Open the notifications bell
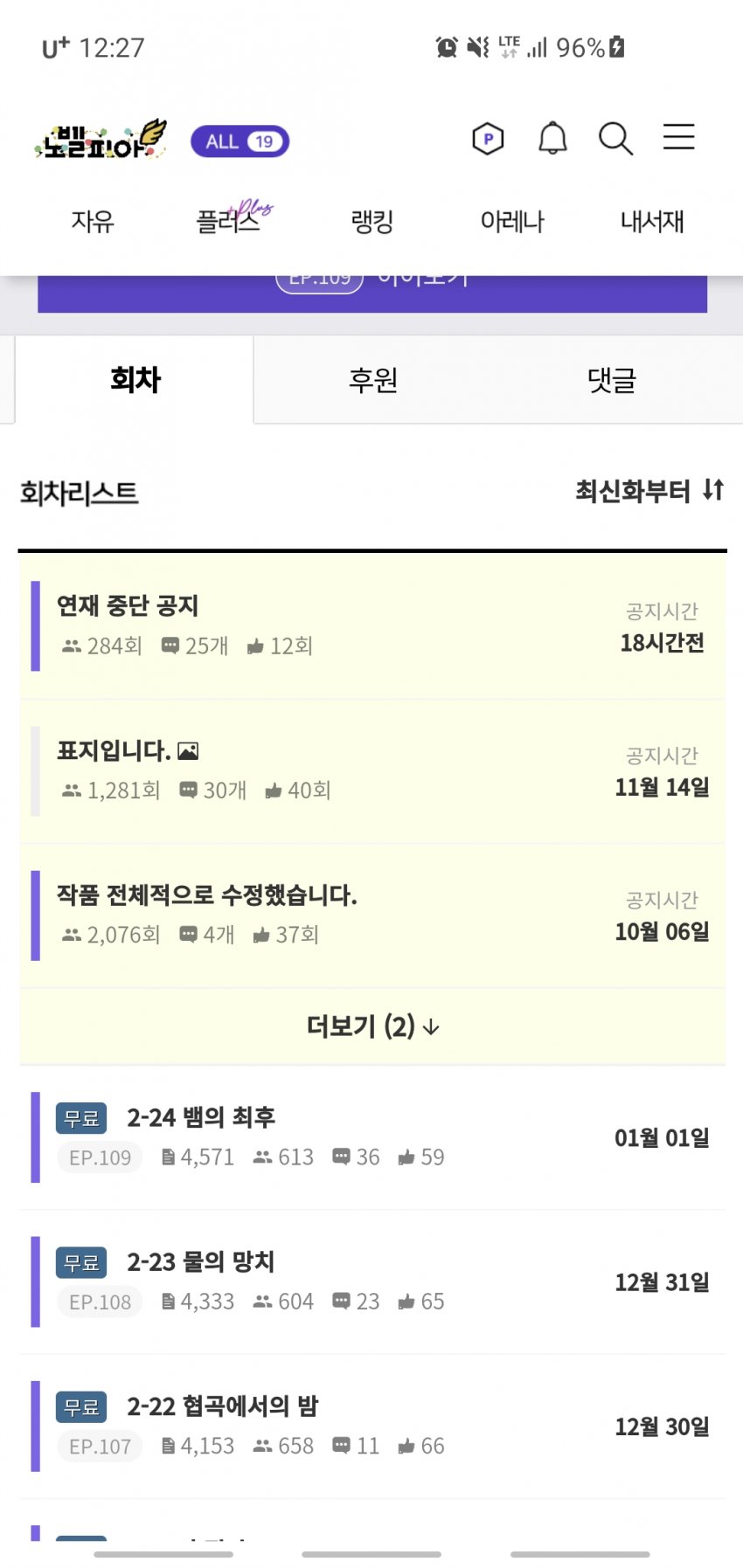 (552, 138)
